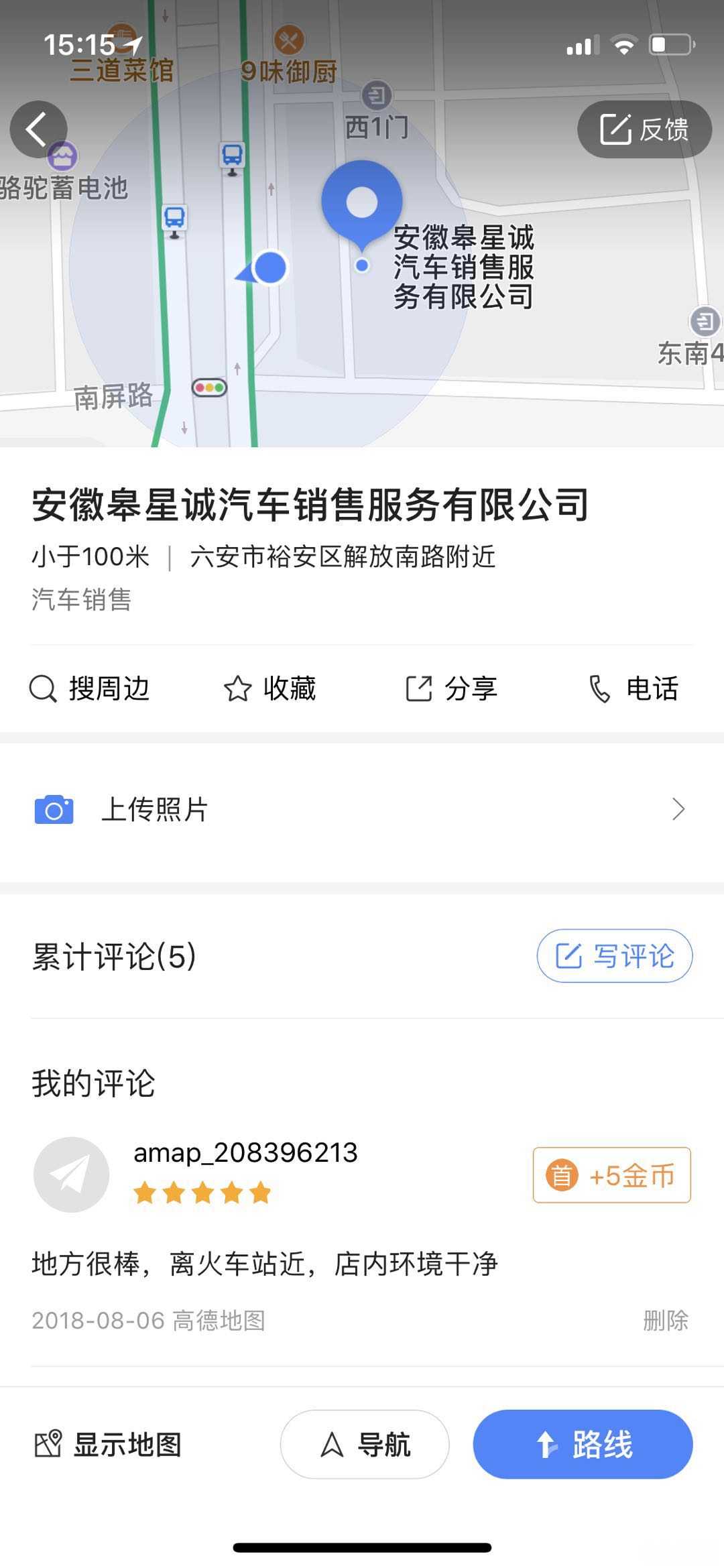Share this location via 分享
Image resolution: width=724 pixels, height=1568 pixels.
tap(451, 688)
